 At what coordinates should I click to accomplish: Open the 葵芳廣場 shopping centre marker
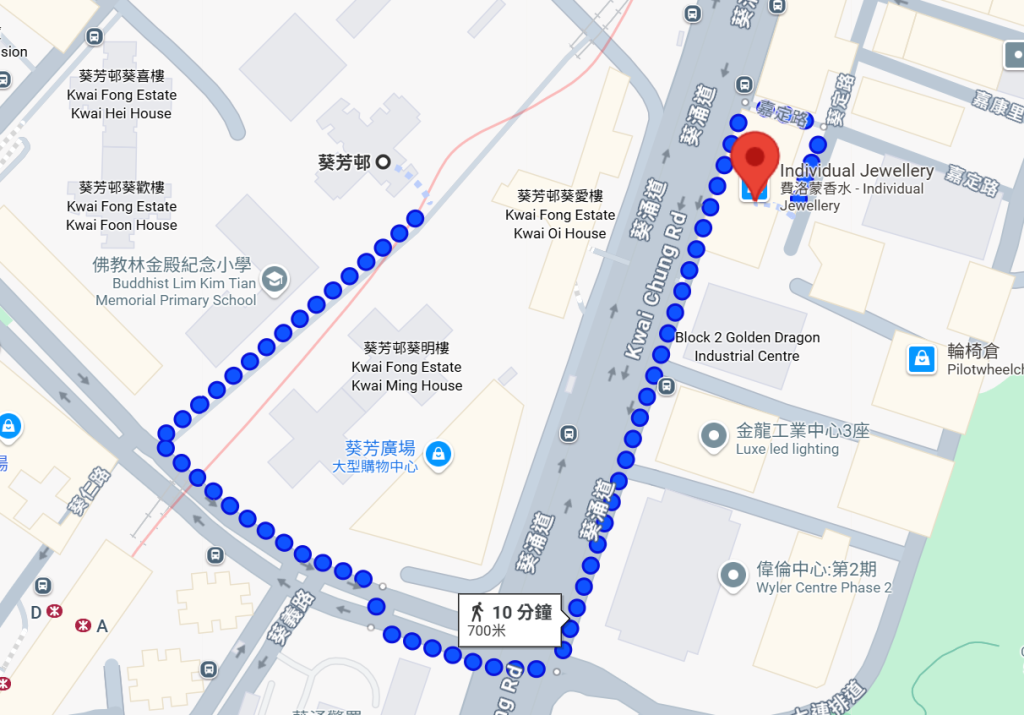coord(437,455)
